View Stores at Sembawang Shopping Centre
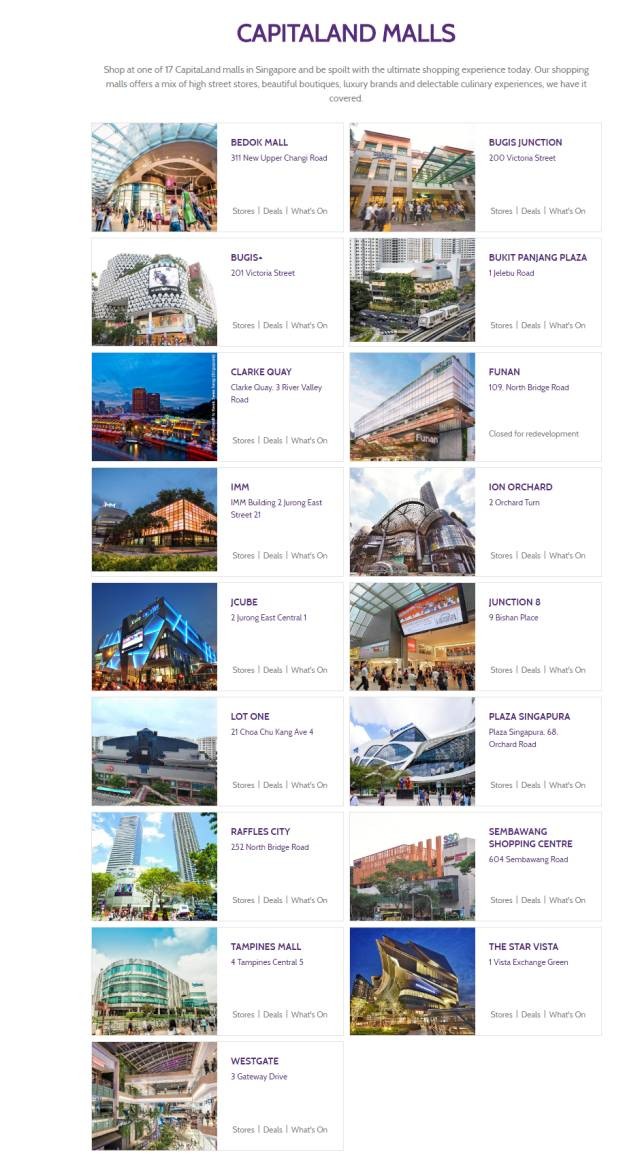 pos(501,900)
